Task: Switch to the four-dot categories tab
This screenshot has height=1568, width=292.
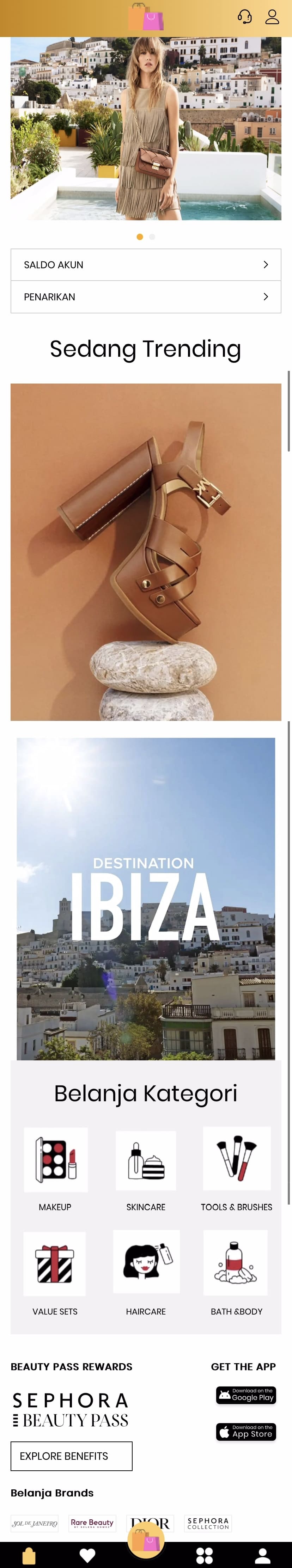Action: pos(205,1555)
